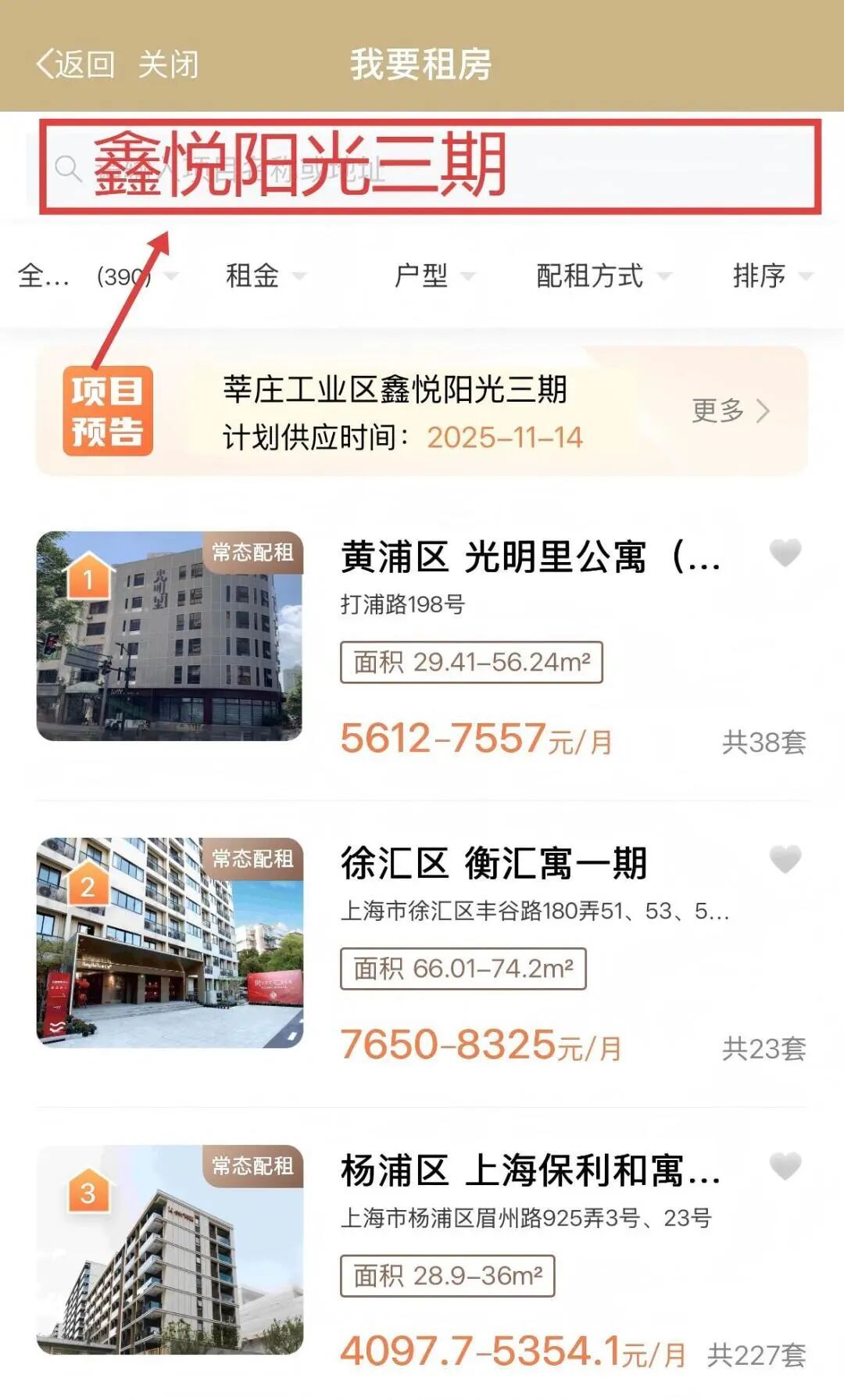This screenshot has width=844, height=1400.
Task: Open the 光明里公寓 listing in 黄浦区
Action: tap(530, 558)
